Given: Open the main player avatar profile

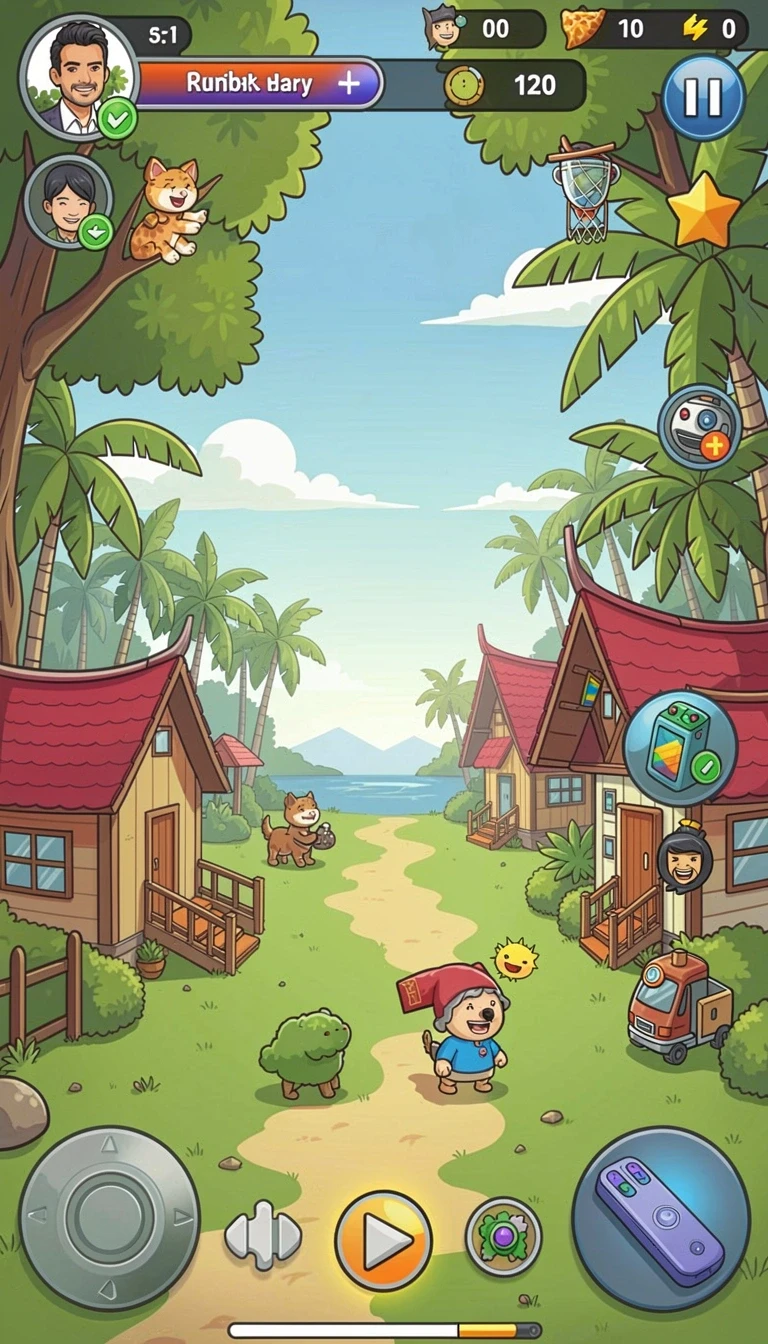Looking at the screenshot, I should (78, 76).
